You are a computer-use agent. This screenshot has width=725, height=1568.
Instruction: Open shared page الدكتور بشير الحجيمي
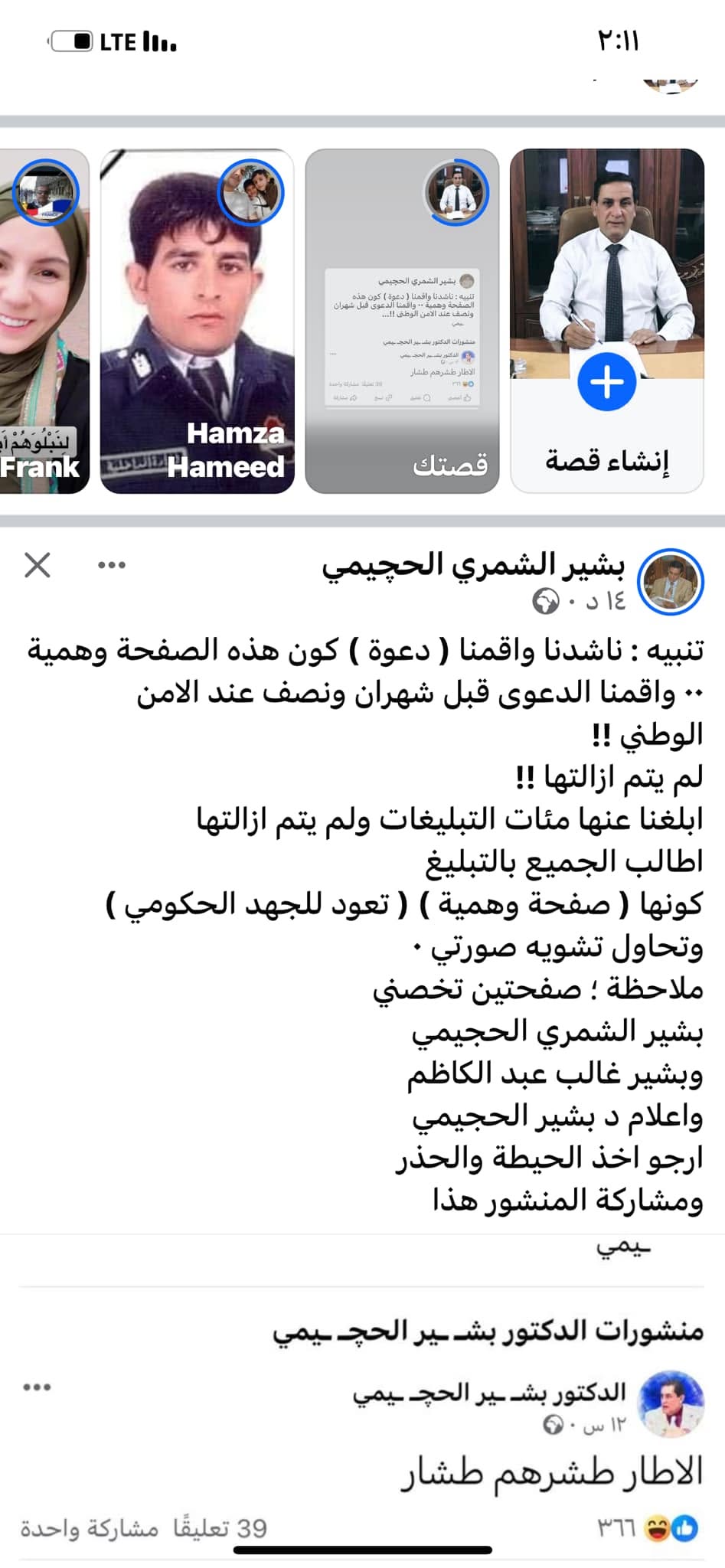coord(489,1393)
